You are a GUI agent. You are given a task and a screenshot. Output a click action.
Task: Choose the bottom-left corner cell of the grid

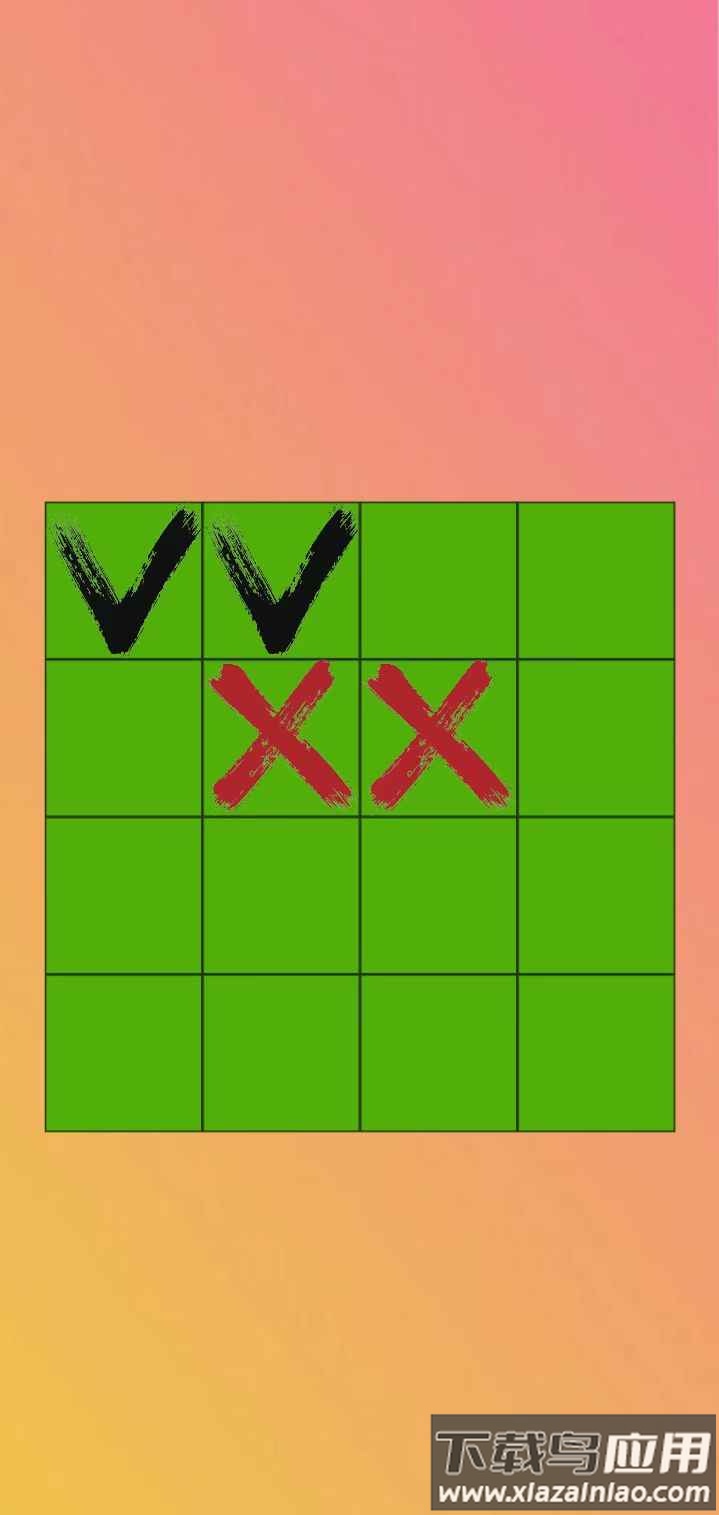click(x=124, y=1052)
